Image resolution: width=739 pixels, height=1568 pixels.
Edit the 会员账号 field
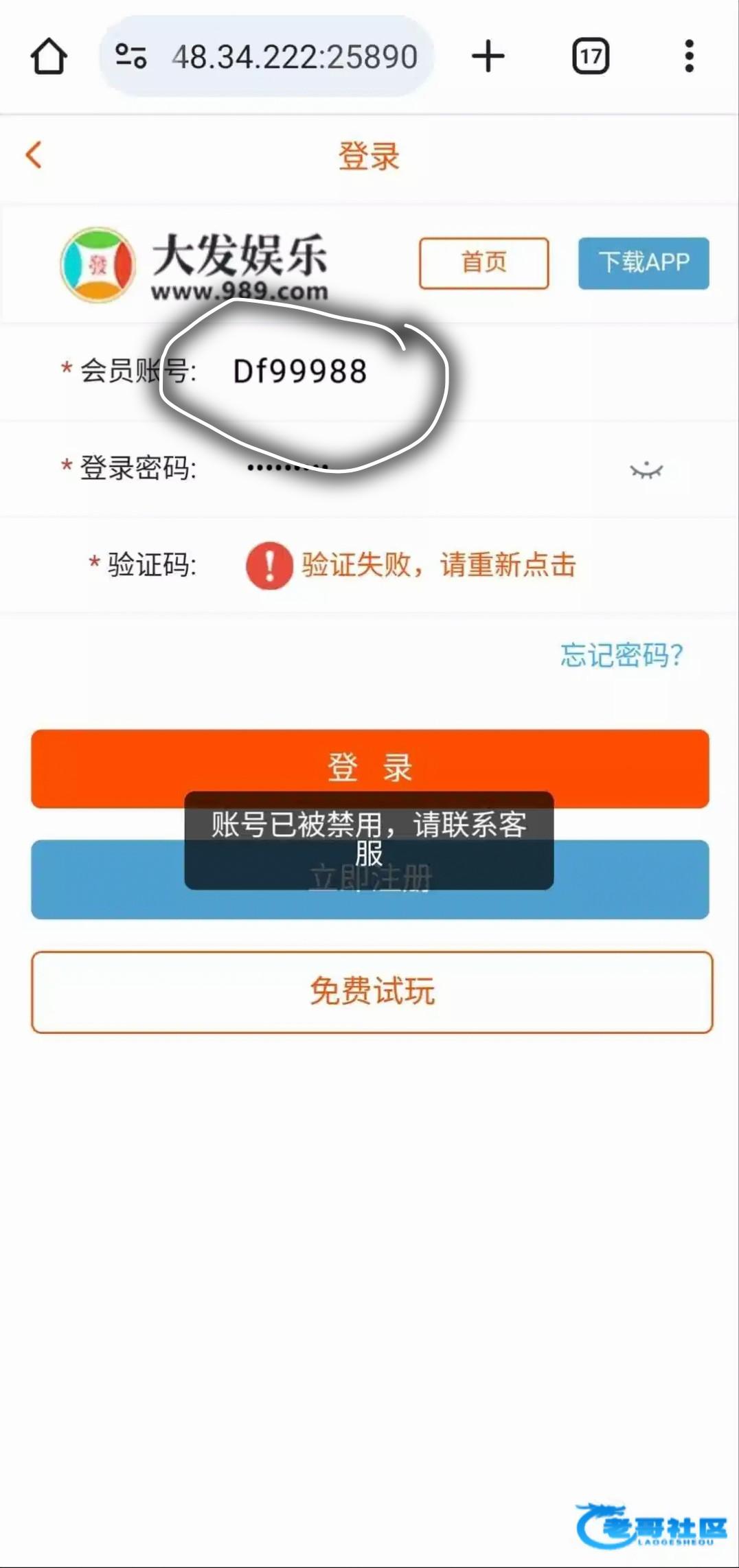click(x=412, y=372)
